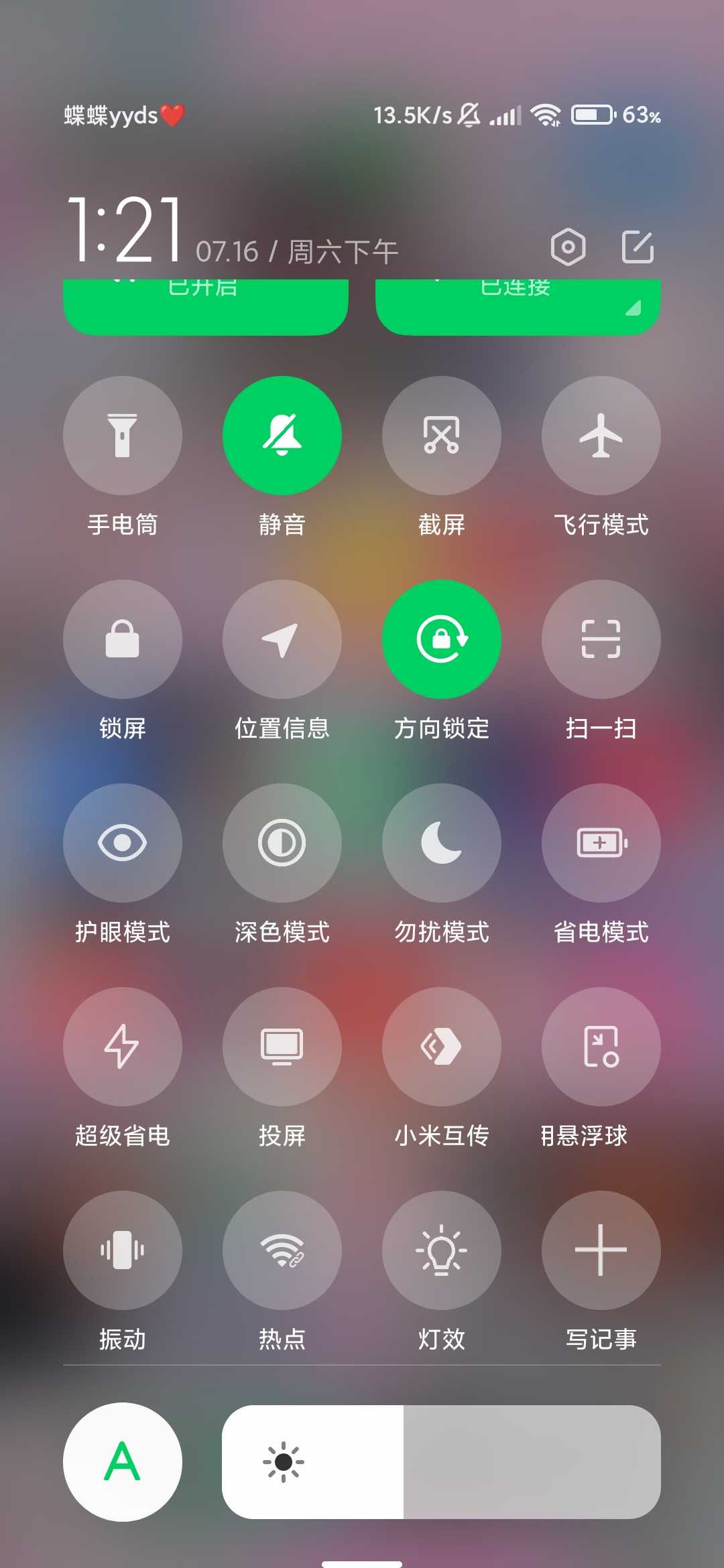Take a screenshot with 截屏
The width and height of the screenshot is (724, 1568).
click(442, 436)
